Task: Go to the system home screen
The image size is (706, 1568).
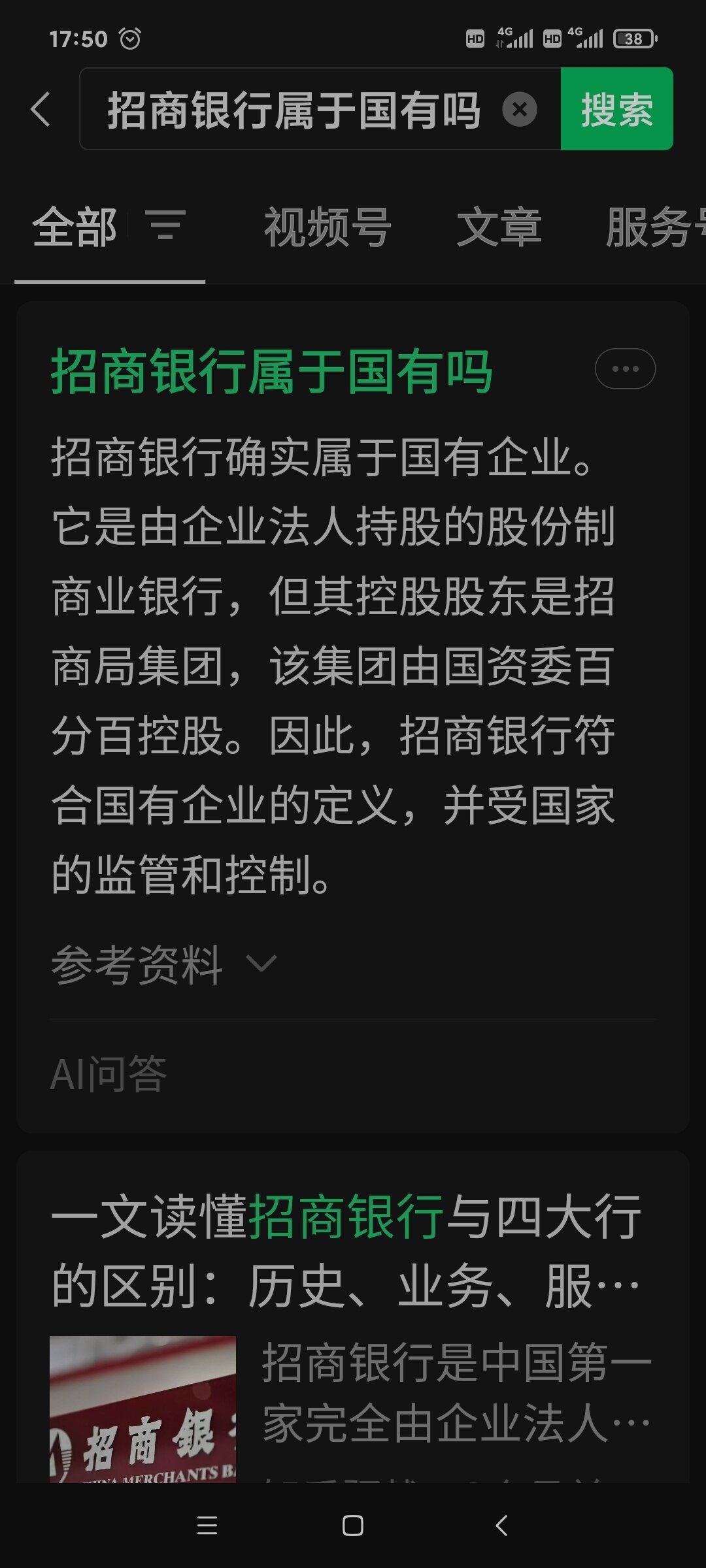Action: [x=353, y=1526]
